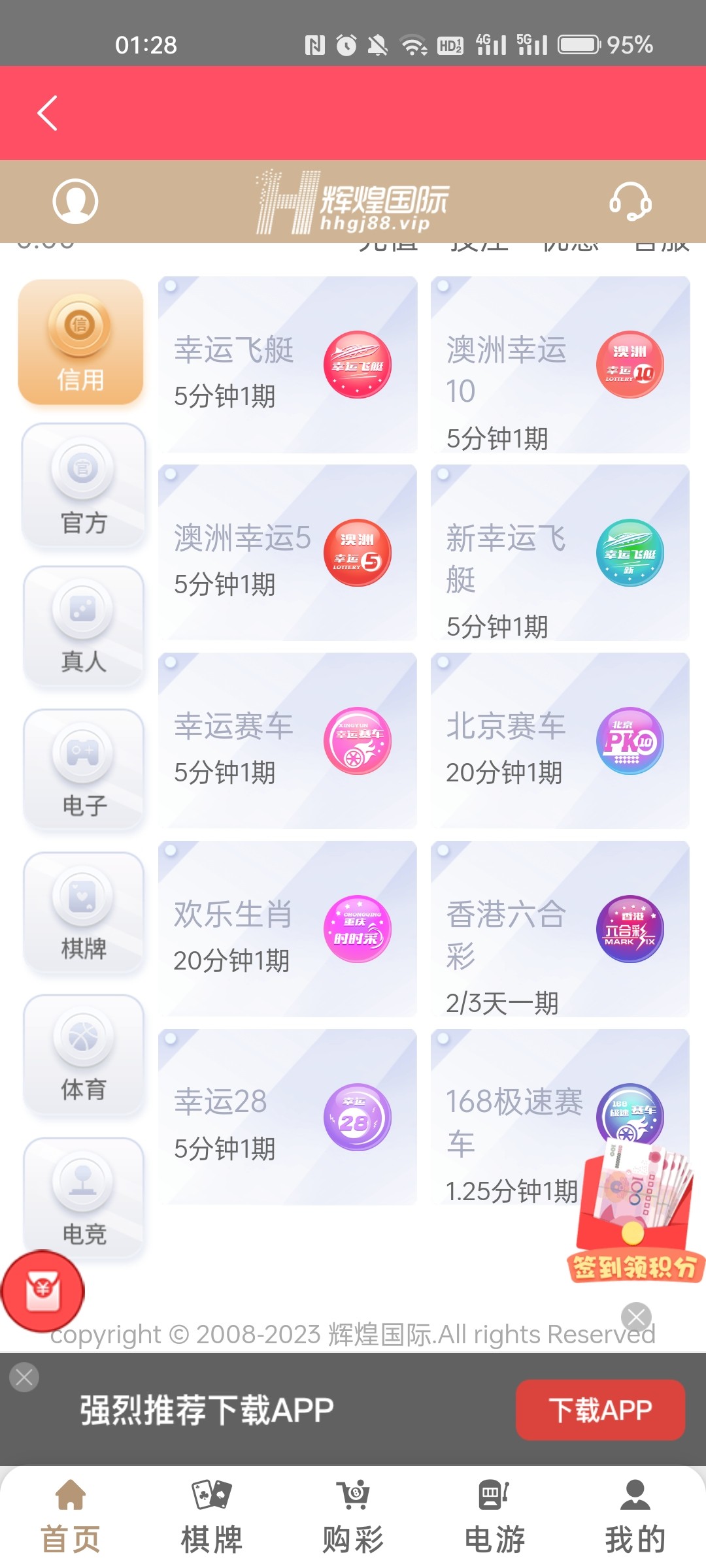706x1568 pixels.
Task: Switch to the 购彩 tab
Action: (353, 1514)
